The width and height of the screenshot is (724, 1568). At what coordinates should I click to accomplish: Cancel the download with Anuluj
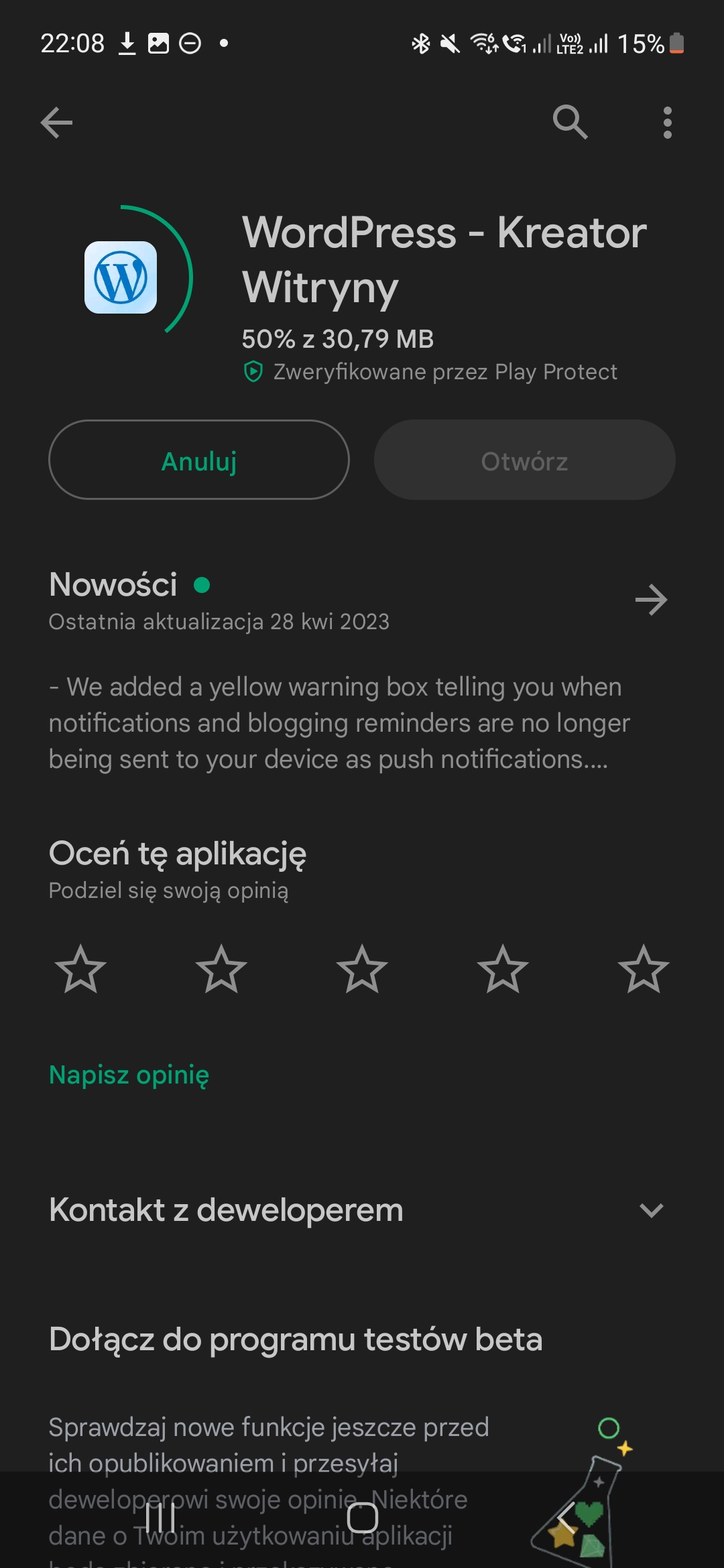coord(199,460)
